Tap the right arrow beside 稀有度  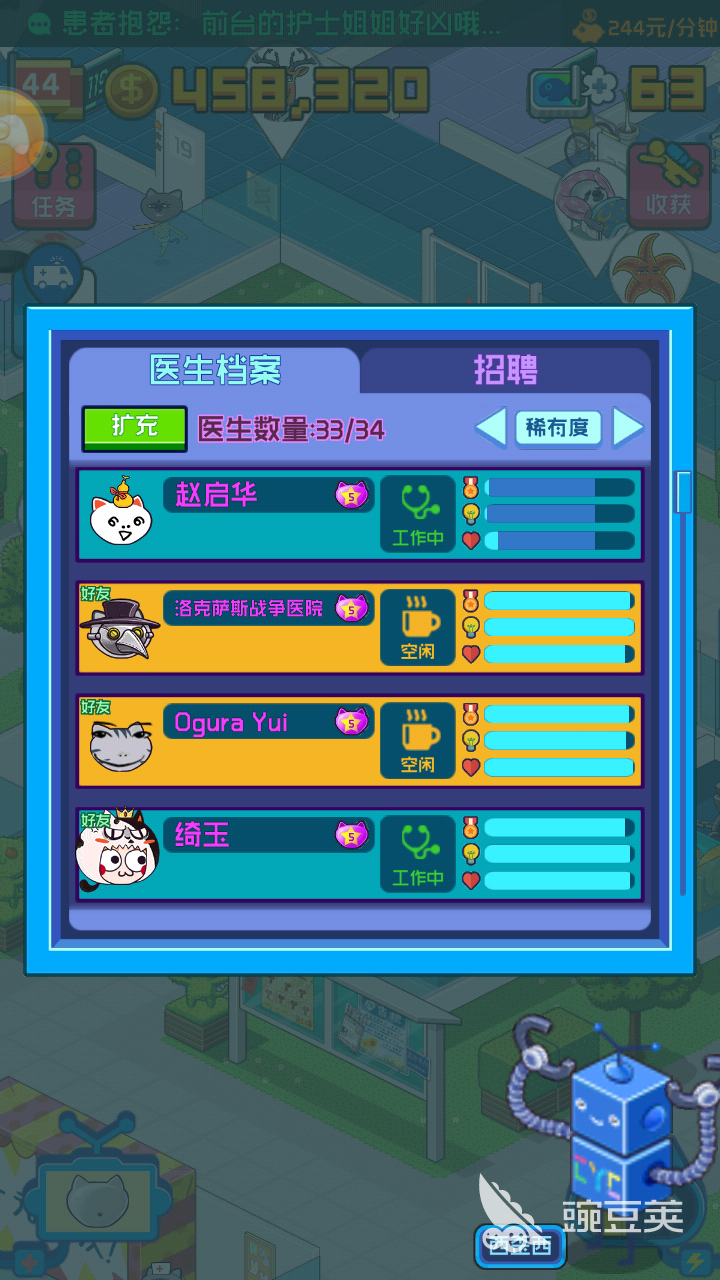click(627, 428)
